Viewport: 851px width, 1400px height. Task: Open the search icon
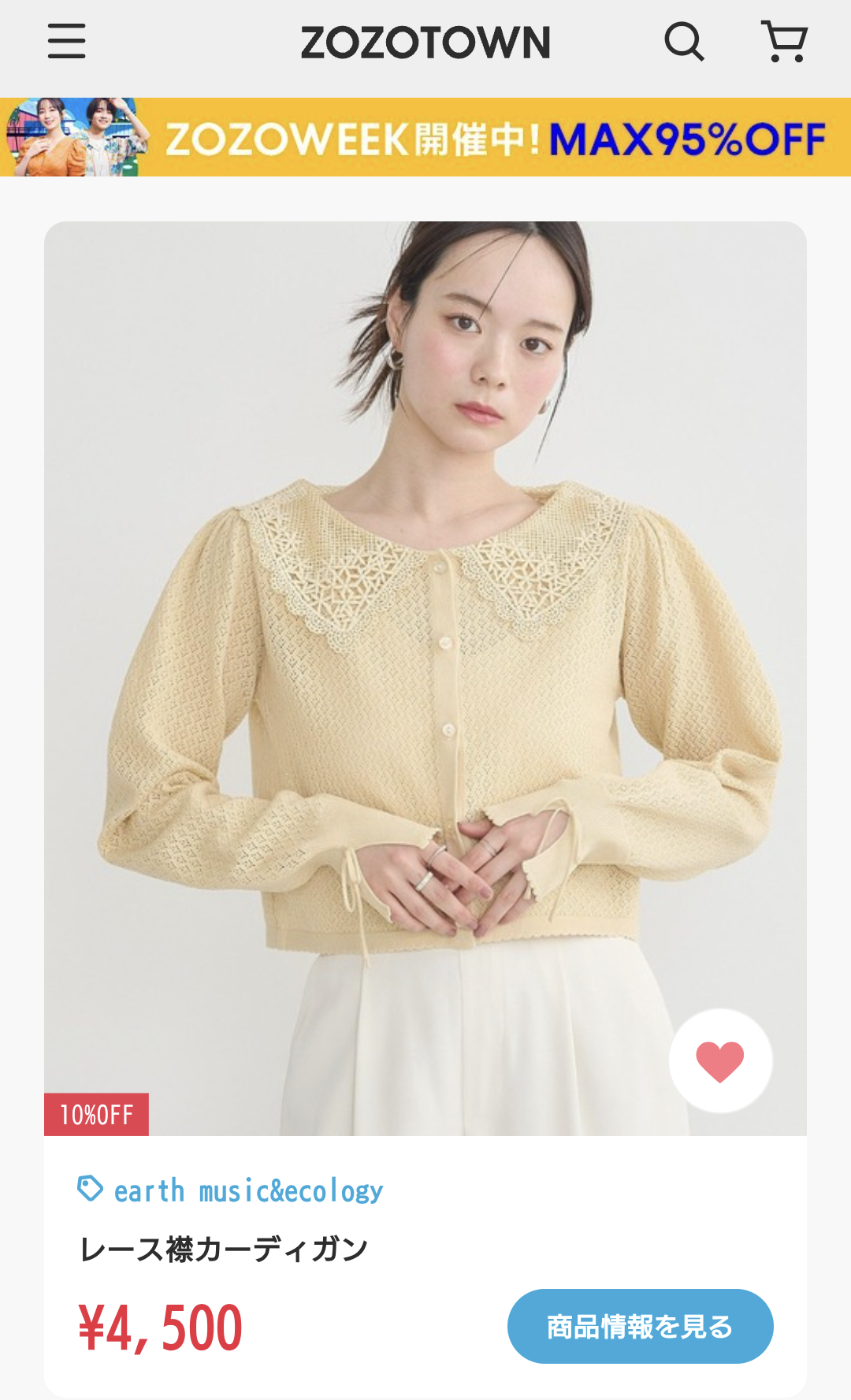(x=684, y=42)
